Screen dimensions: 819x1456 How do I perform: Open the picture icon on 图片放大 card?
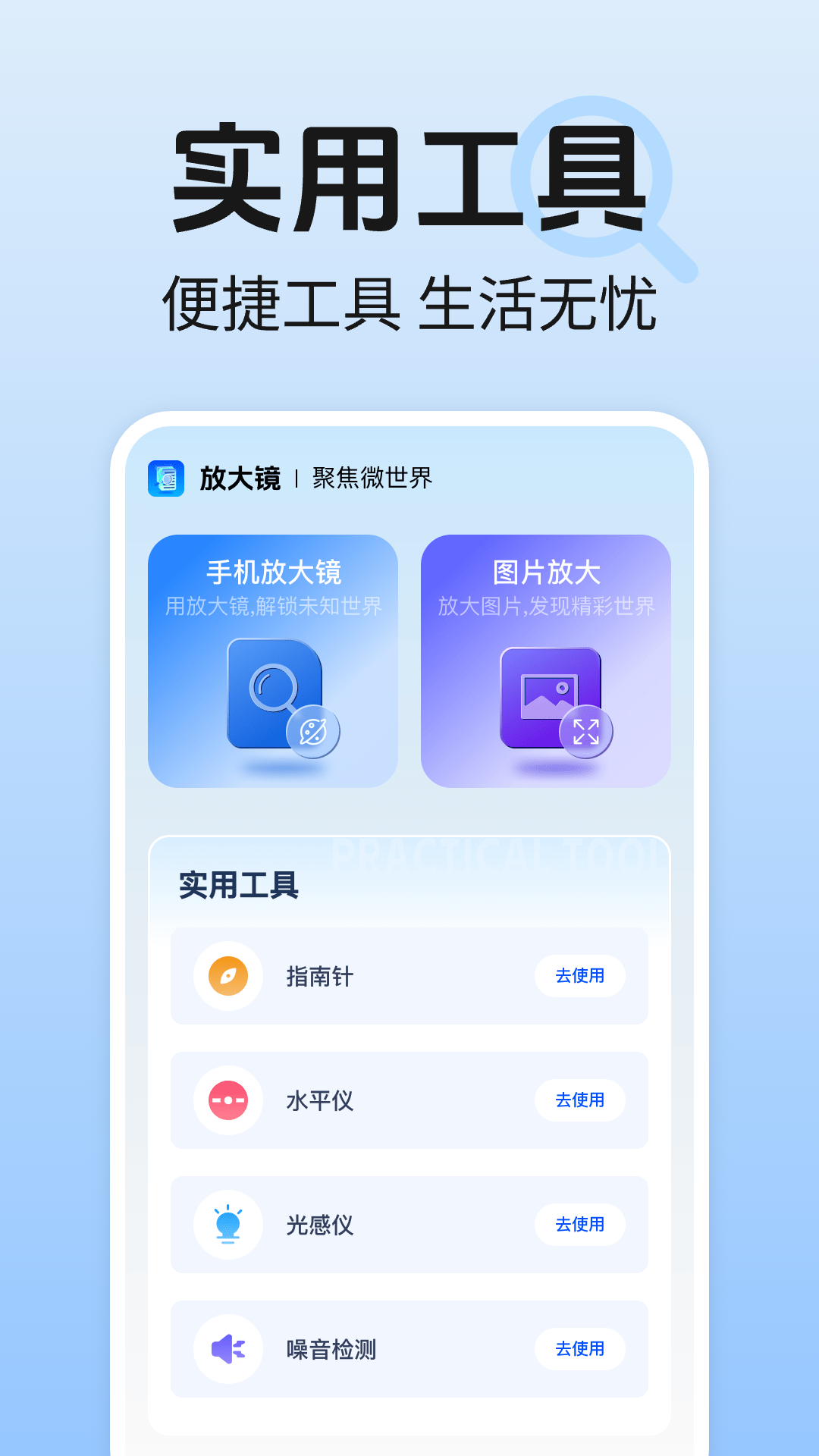click(548, 694)
